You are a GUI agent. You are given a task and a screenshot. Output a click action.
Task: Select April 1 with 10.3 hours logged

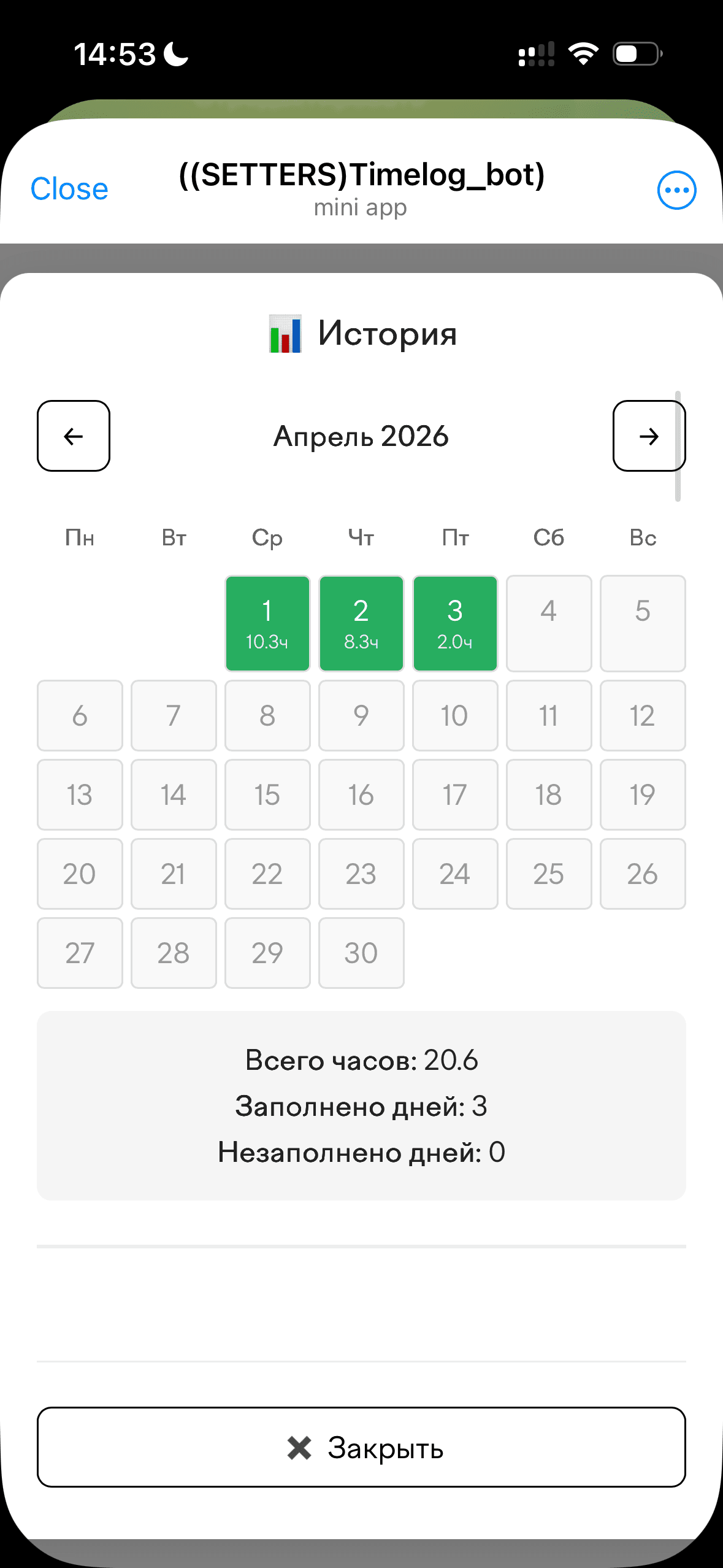267,623
